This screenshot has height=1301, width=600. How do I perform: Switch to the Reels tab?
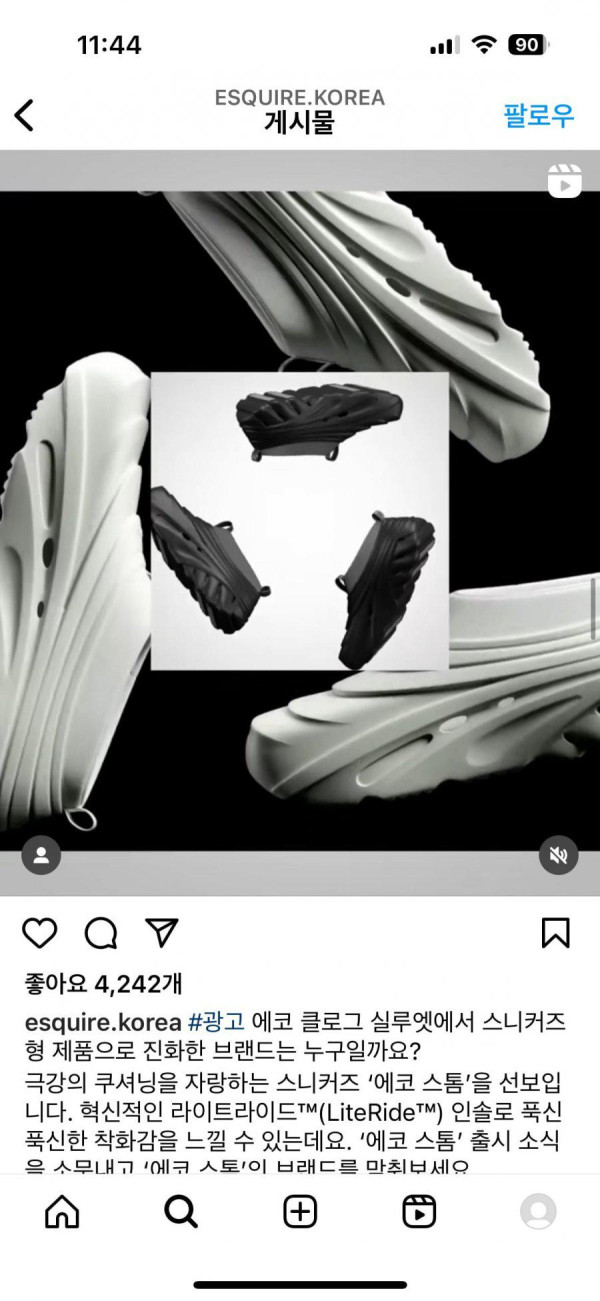coord(419,1212)
